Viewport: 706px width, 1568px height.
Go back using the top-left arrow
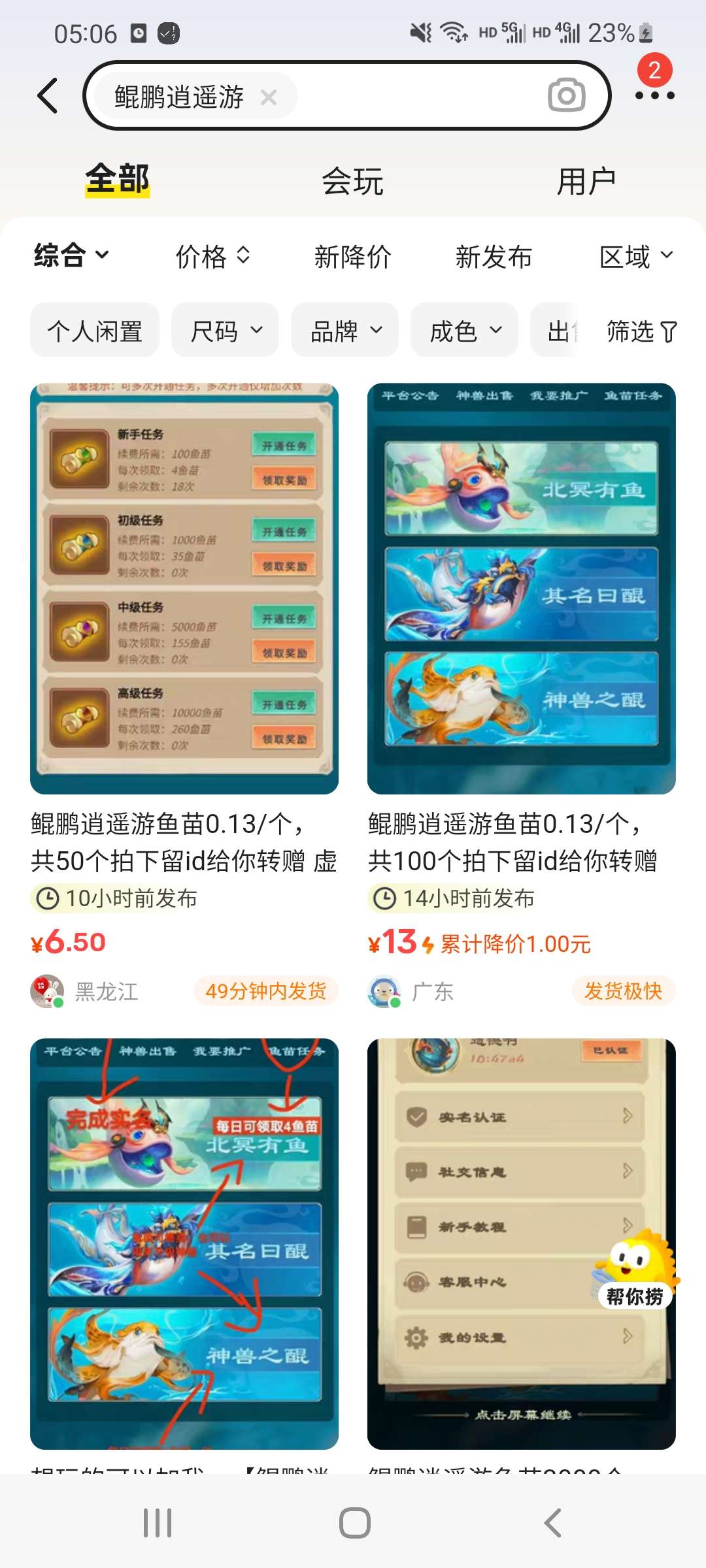tap(48, 96)
